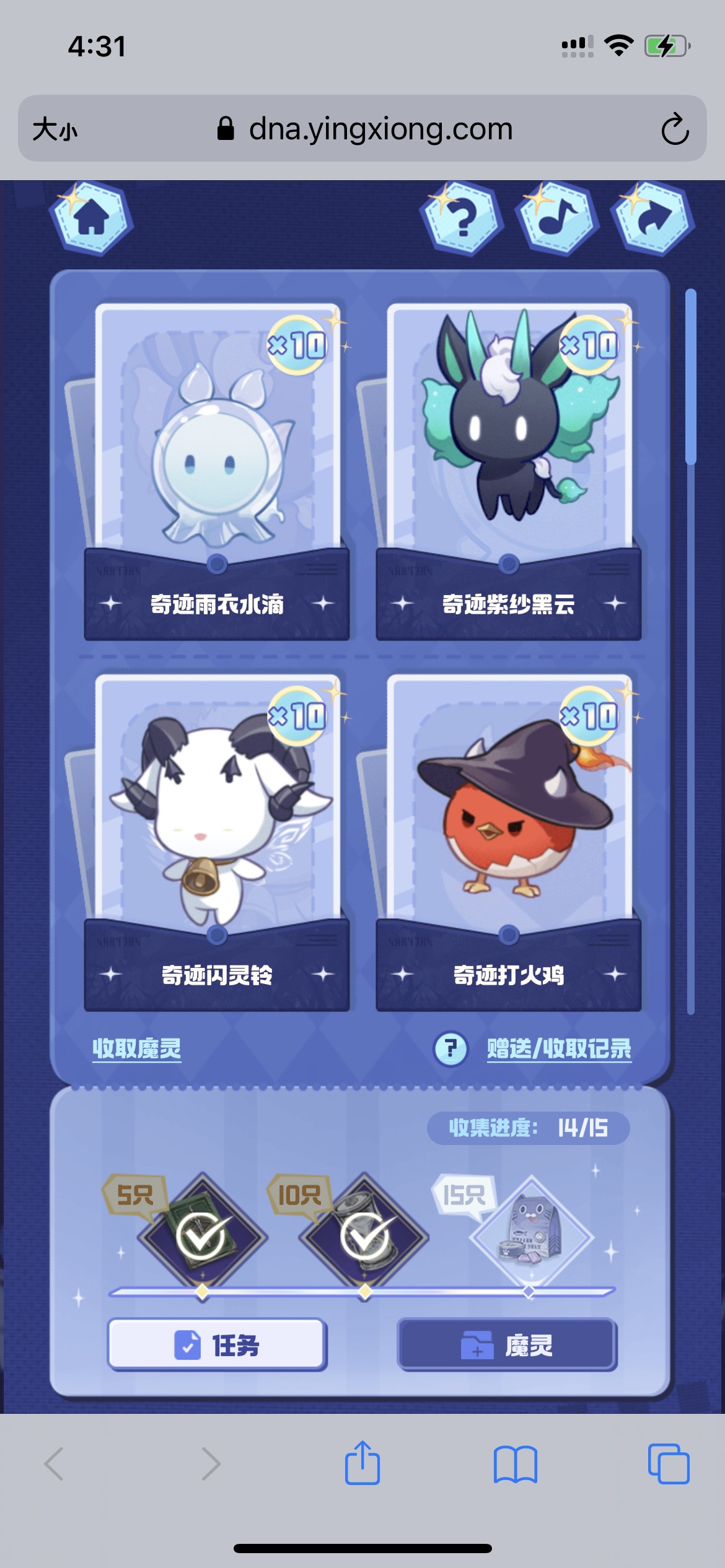Open the 收取魔灵 link
This screenshot has height=1568, width=725.
[137, 1048]
